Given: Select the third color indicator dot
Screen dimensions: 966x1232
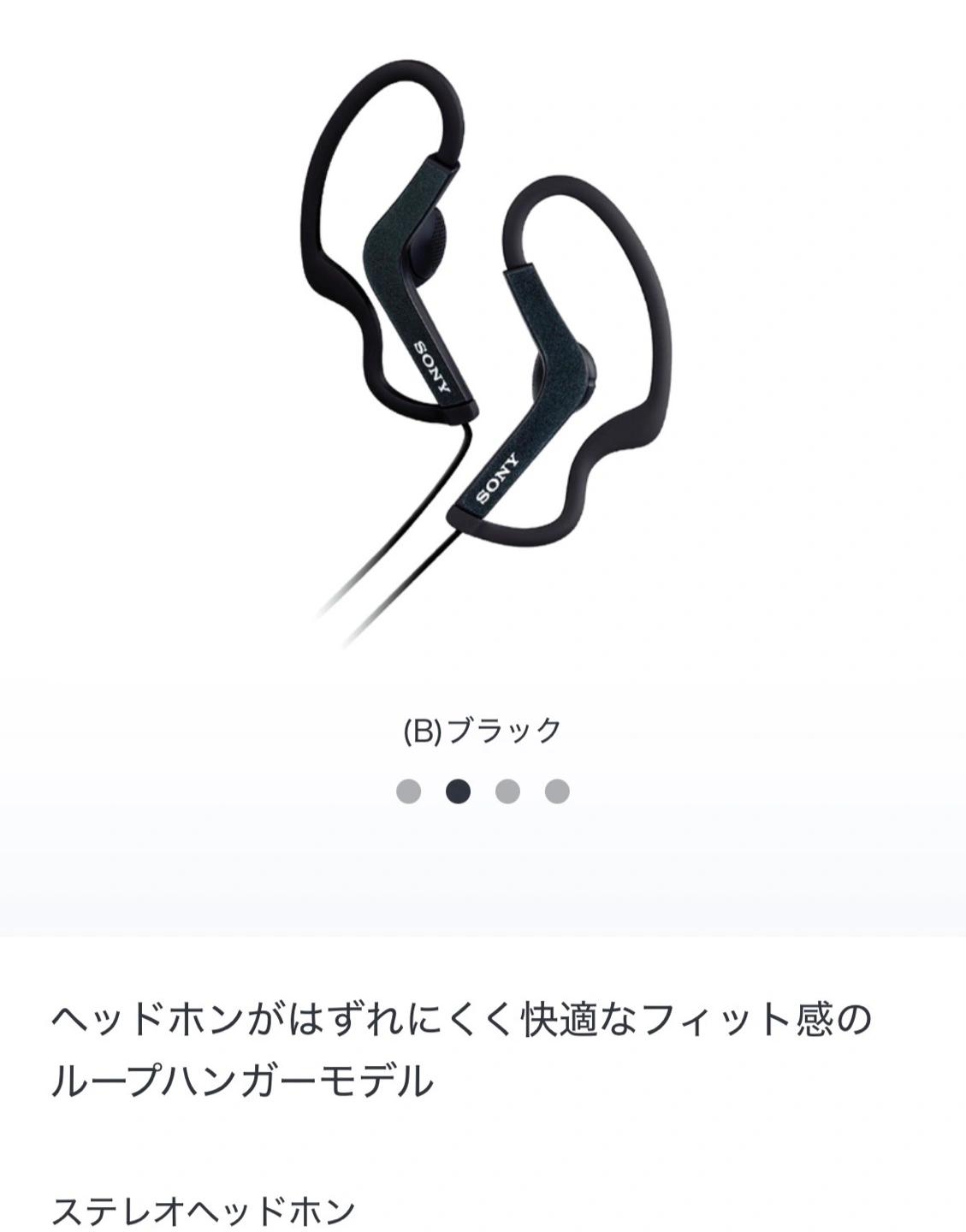Looking at the screenshot, I should [507, 791].
